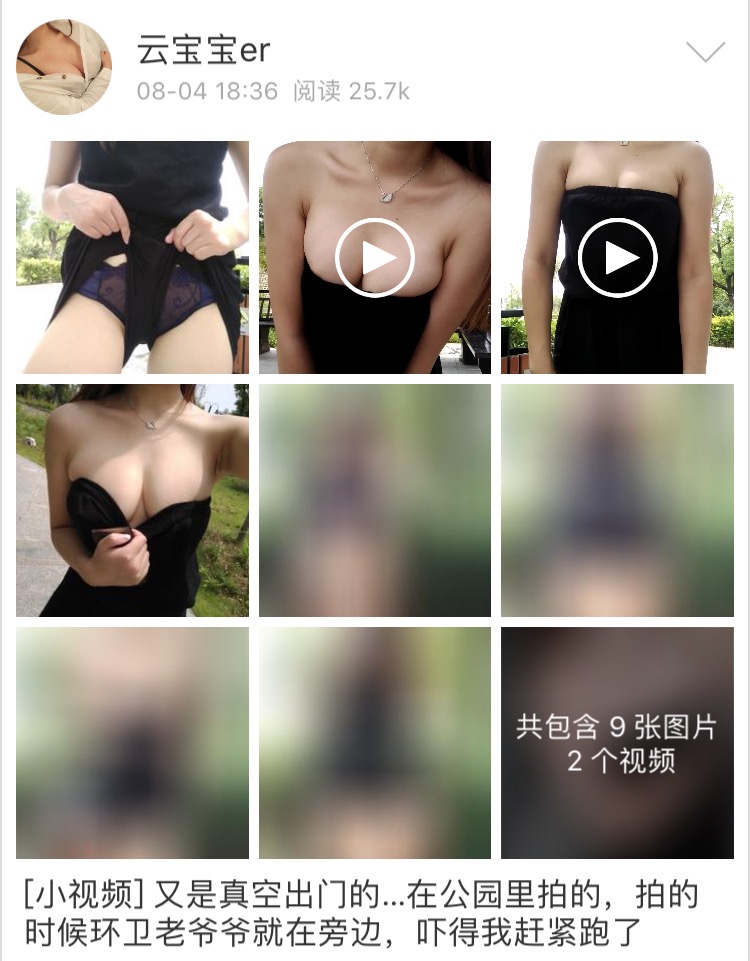Viewport: 750px width, 961px height.
Task: Open the first photo in the grid
Action: coord(132,257)
